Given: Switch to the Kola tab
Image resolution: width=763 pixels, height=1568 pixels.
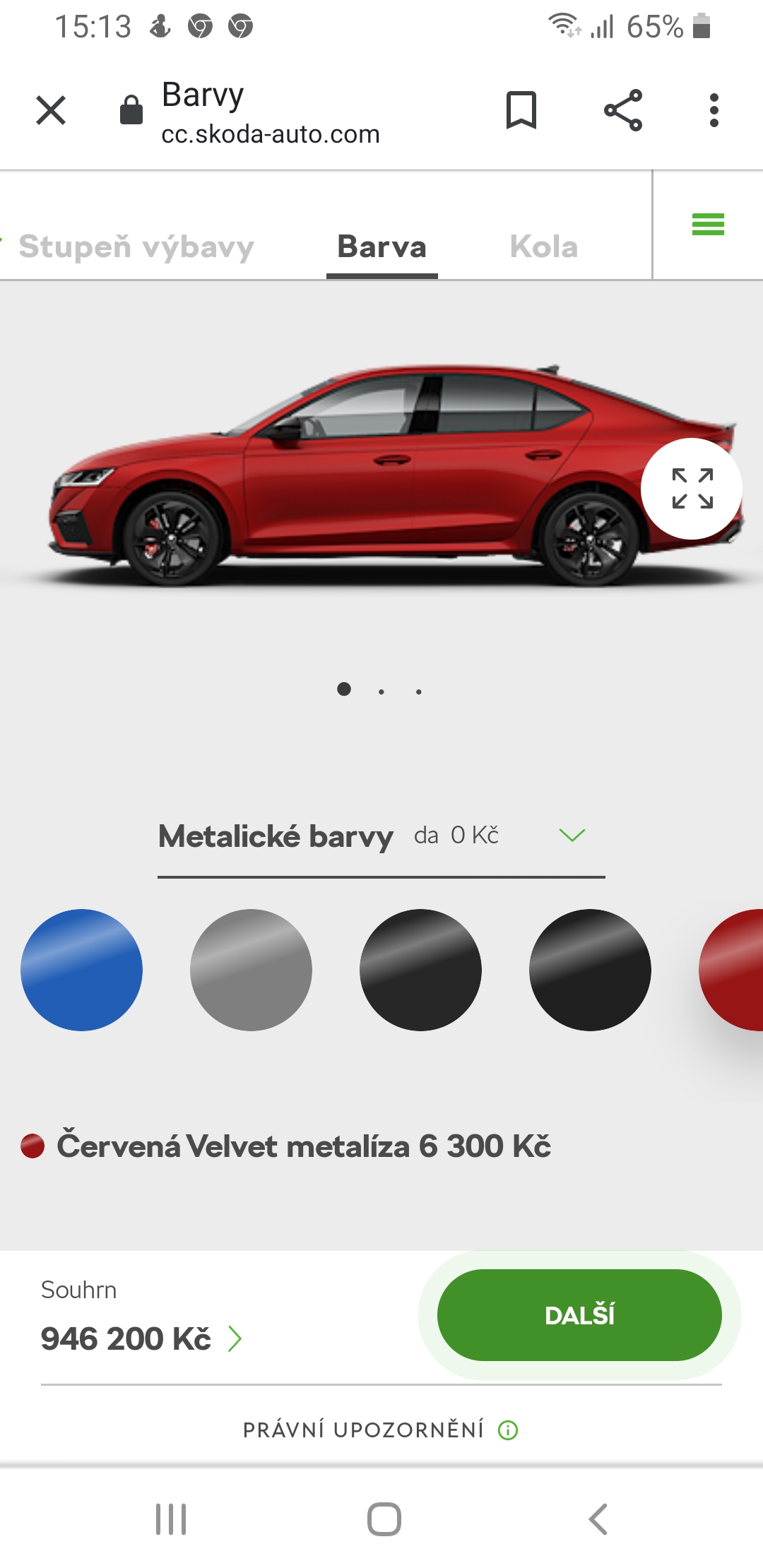Looking at the screenshot, I should (544, 247).
